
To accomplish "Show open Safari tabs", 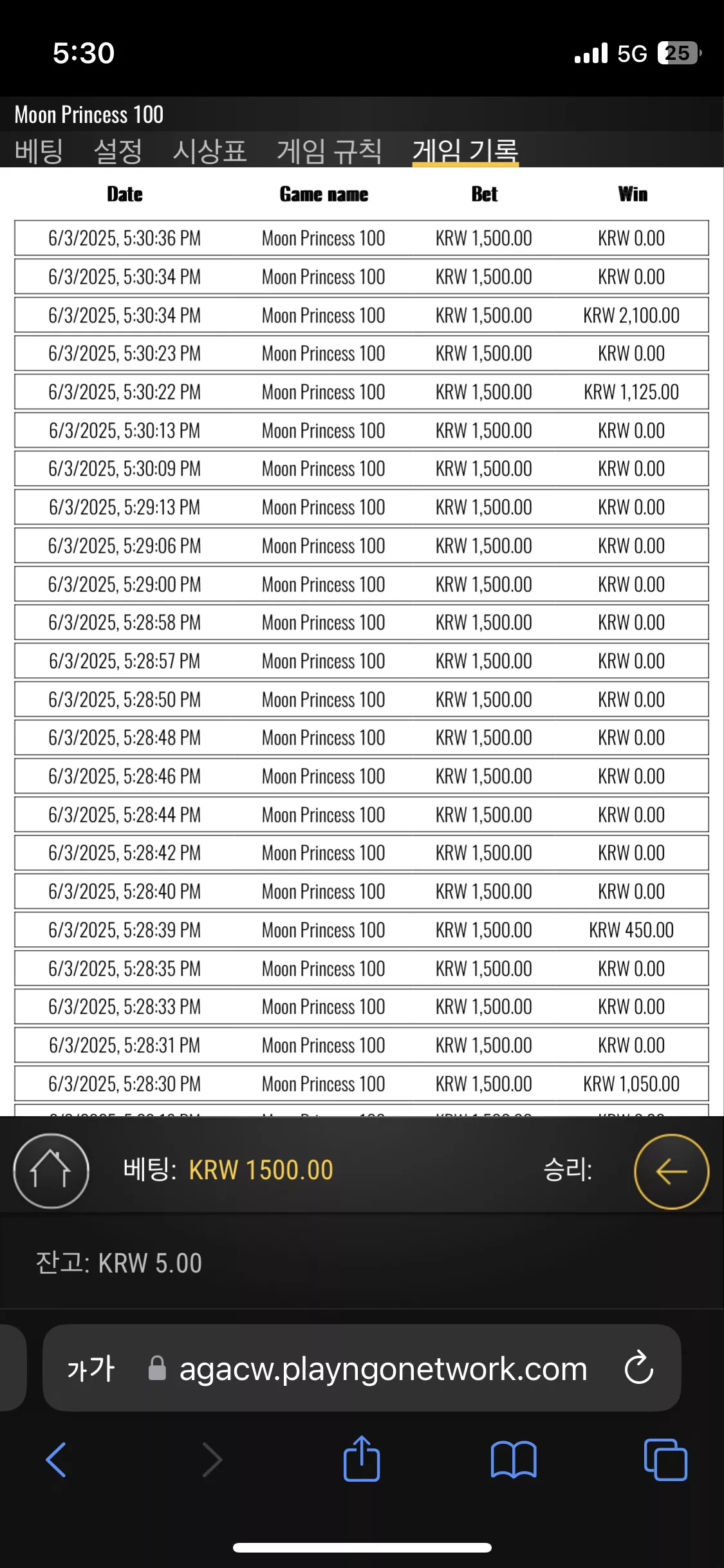I will point(665,1459).
